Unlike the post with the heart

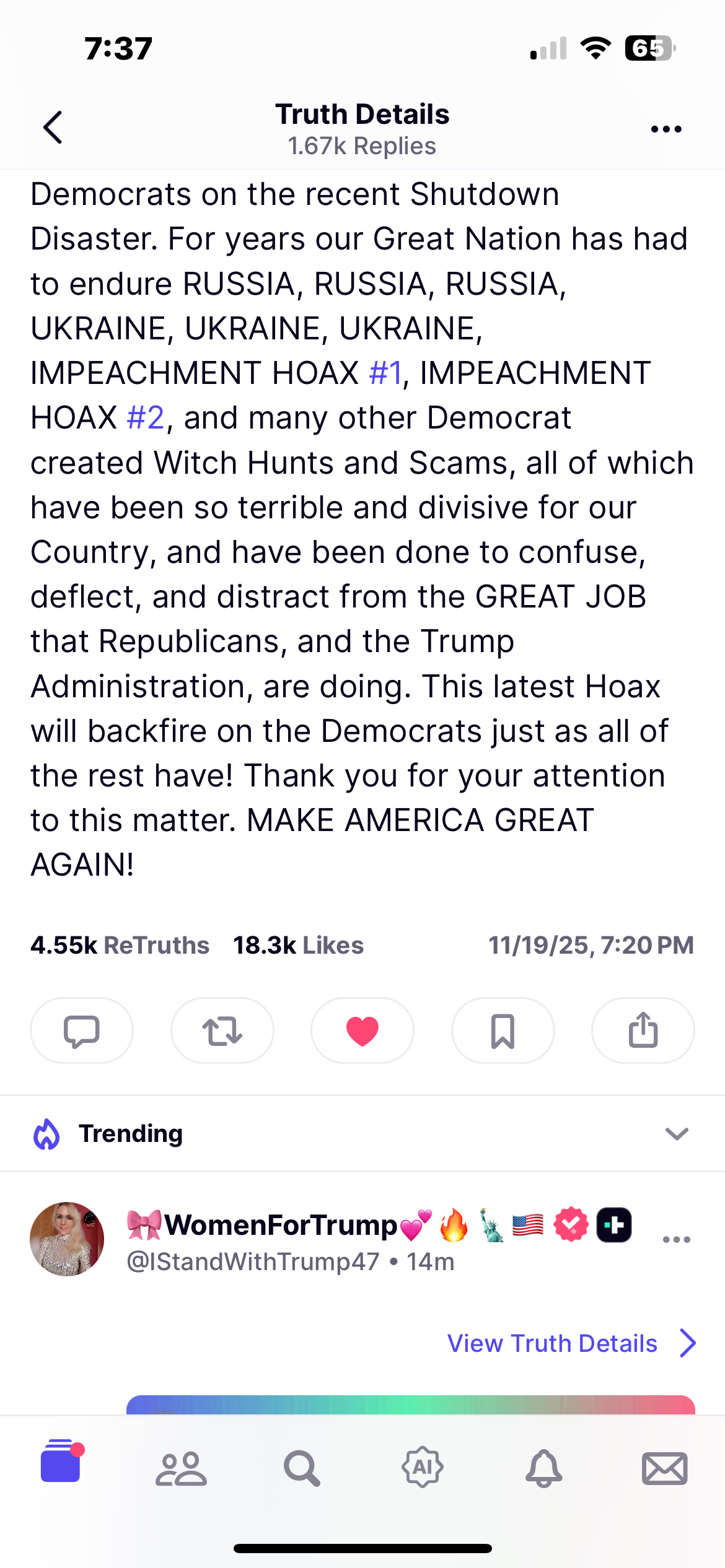coord(362,1031)
